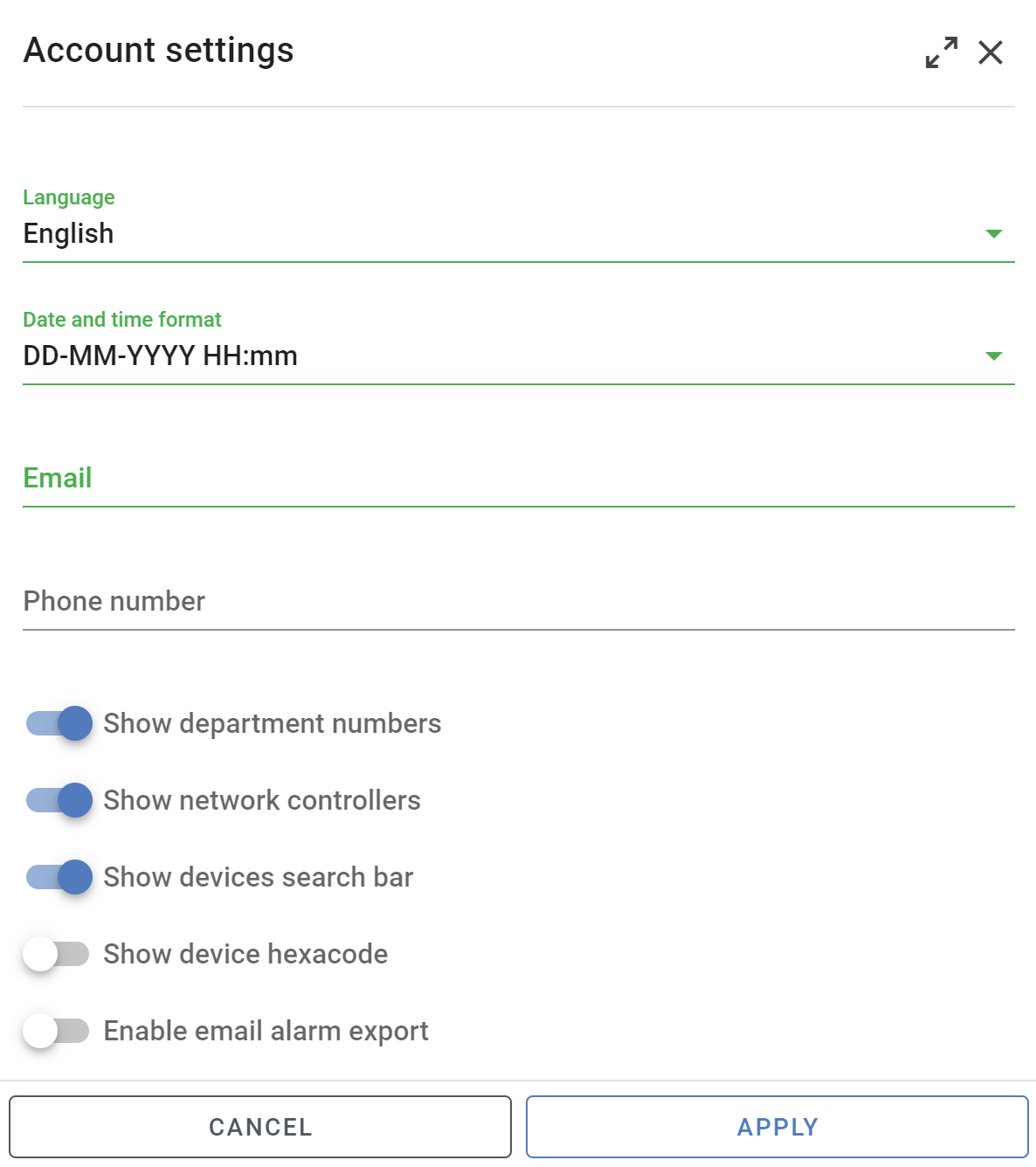Click the Show device hexacode label text
The width and height of the screenshot is (1036, 1167).
point(245,954)
